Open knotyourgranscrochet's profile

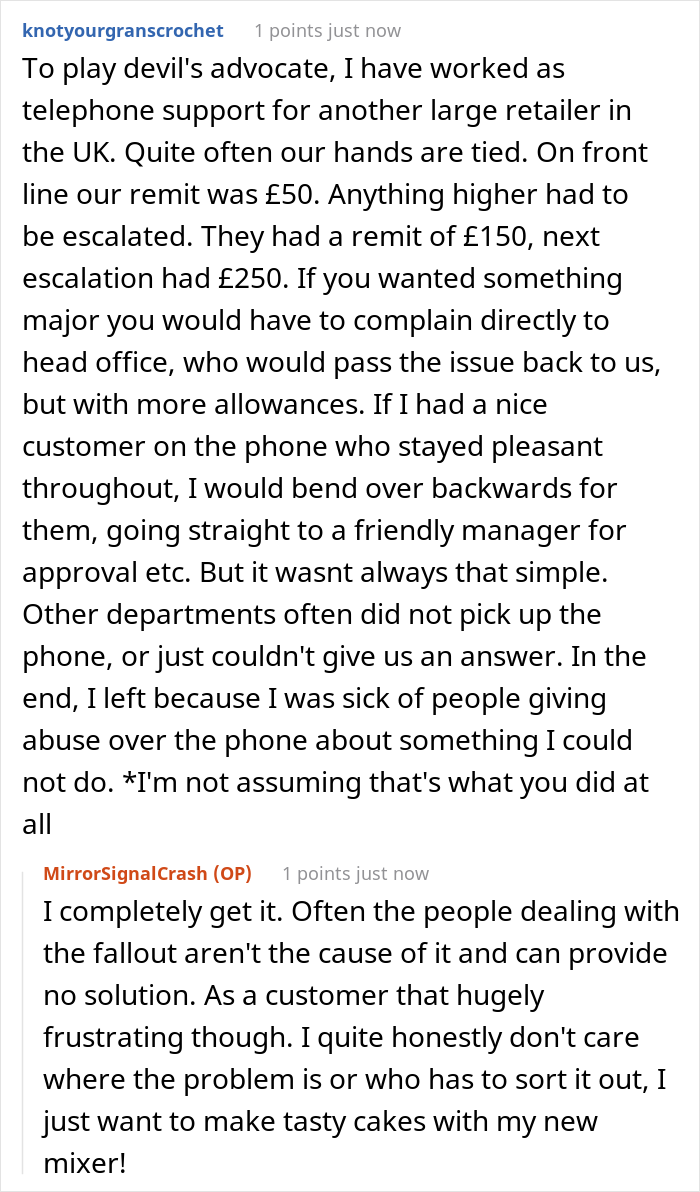[x=123, y=30]
